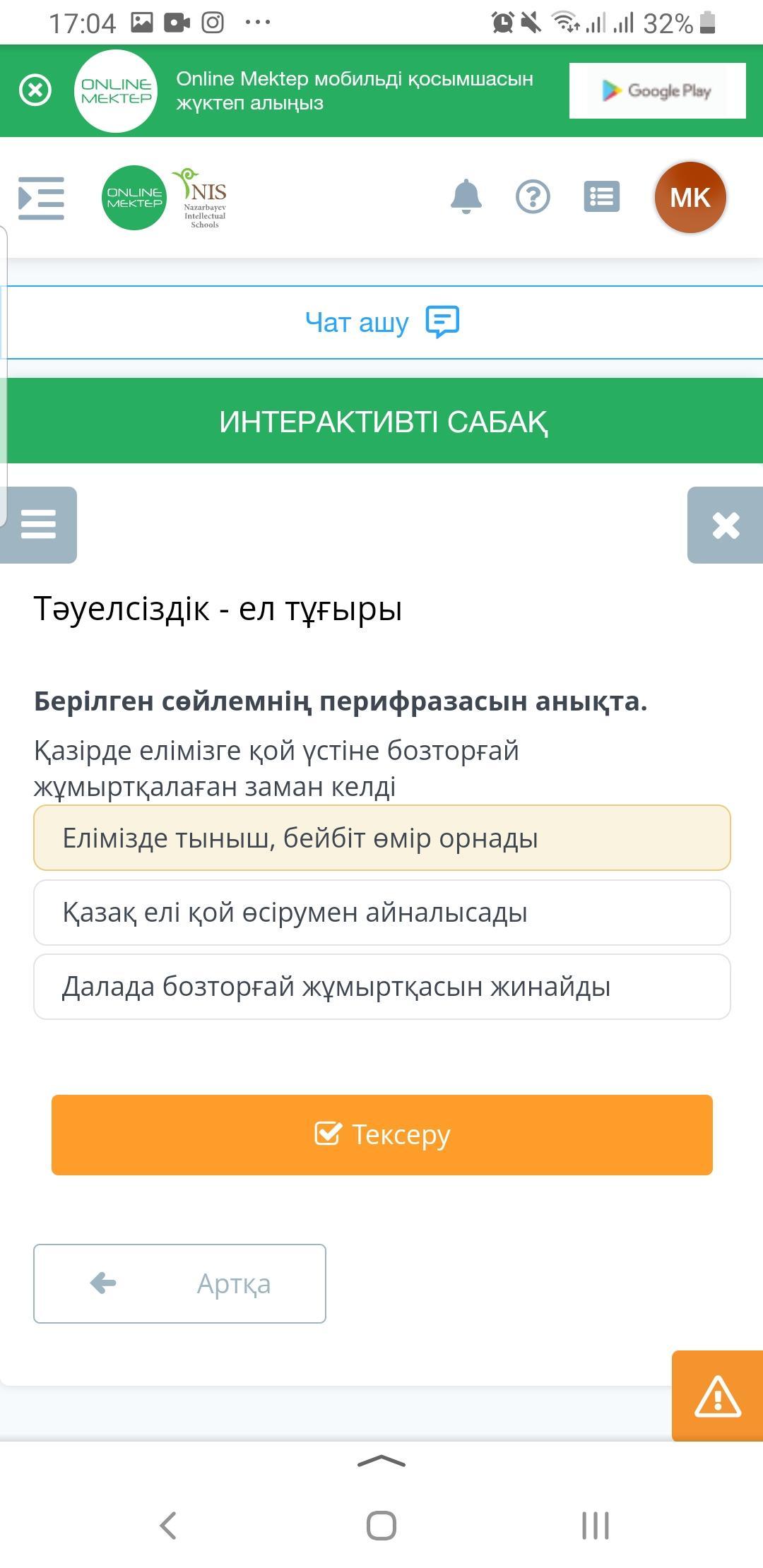Select answer Елімізде тыныш, бейбіт өмір орнады
This screenshot has width=763, height=1568.
(382, 838)
